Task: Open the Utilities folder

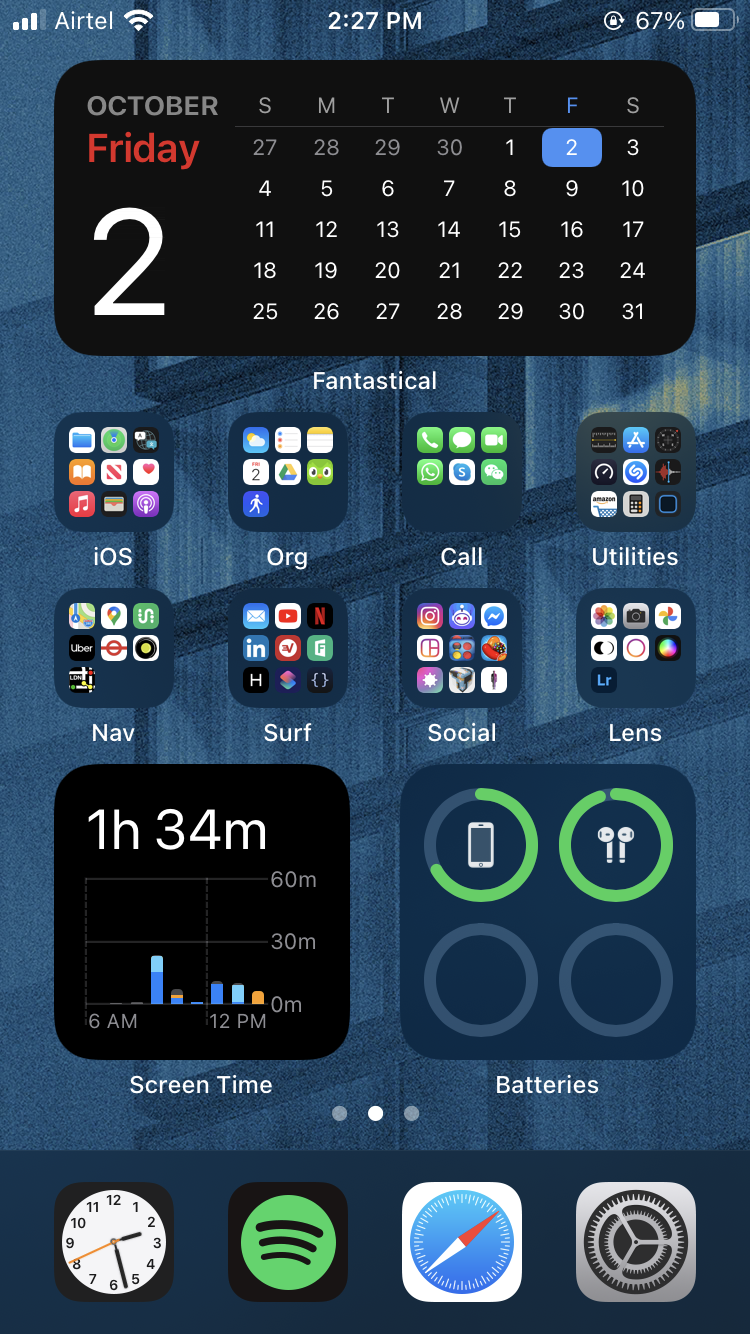Action: point(635,472)
